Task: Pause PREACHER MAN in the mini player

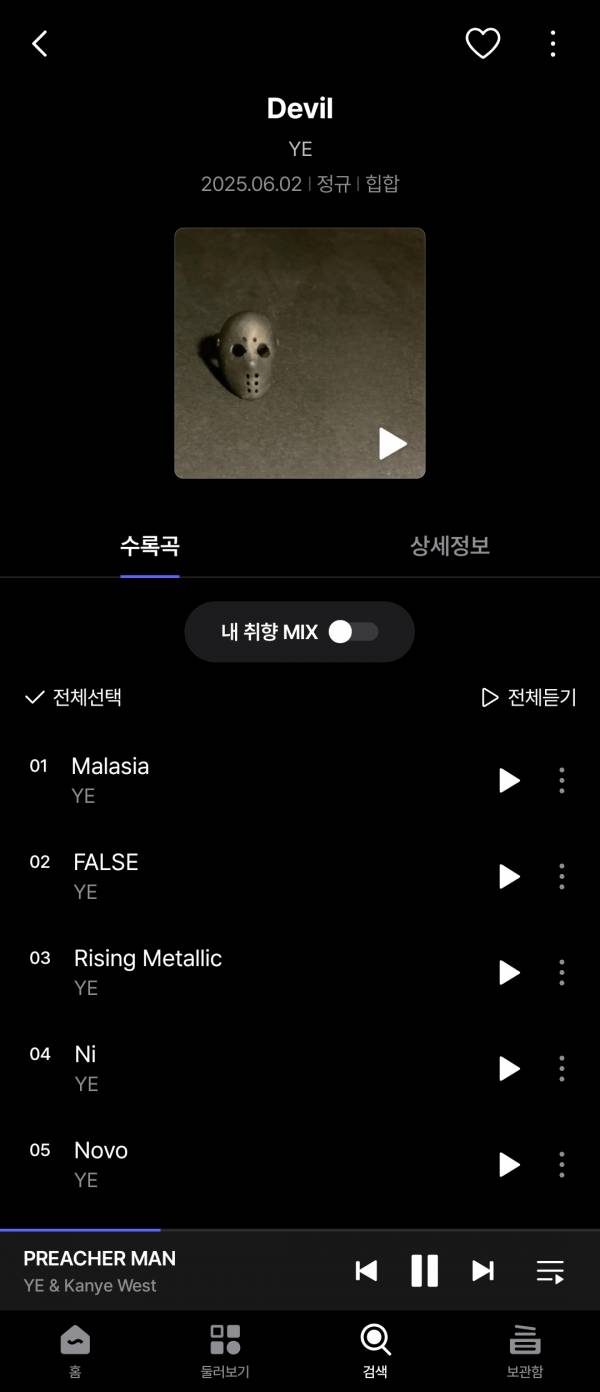Action: click(x=425, y=1270)
